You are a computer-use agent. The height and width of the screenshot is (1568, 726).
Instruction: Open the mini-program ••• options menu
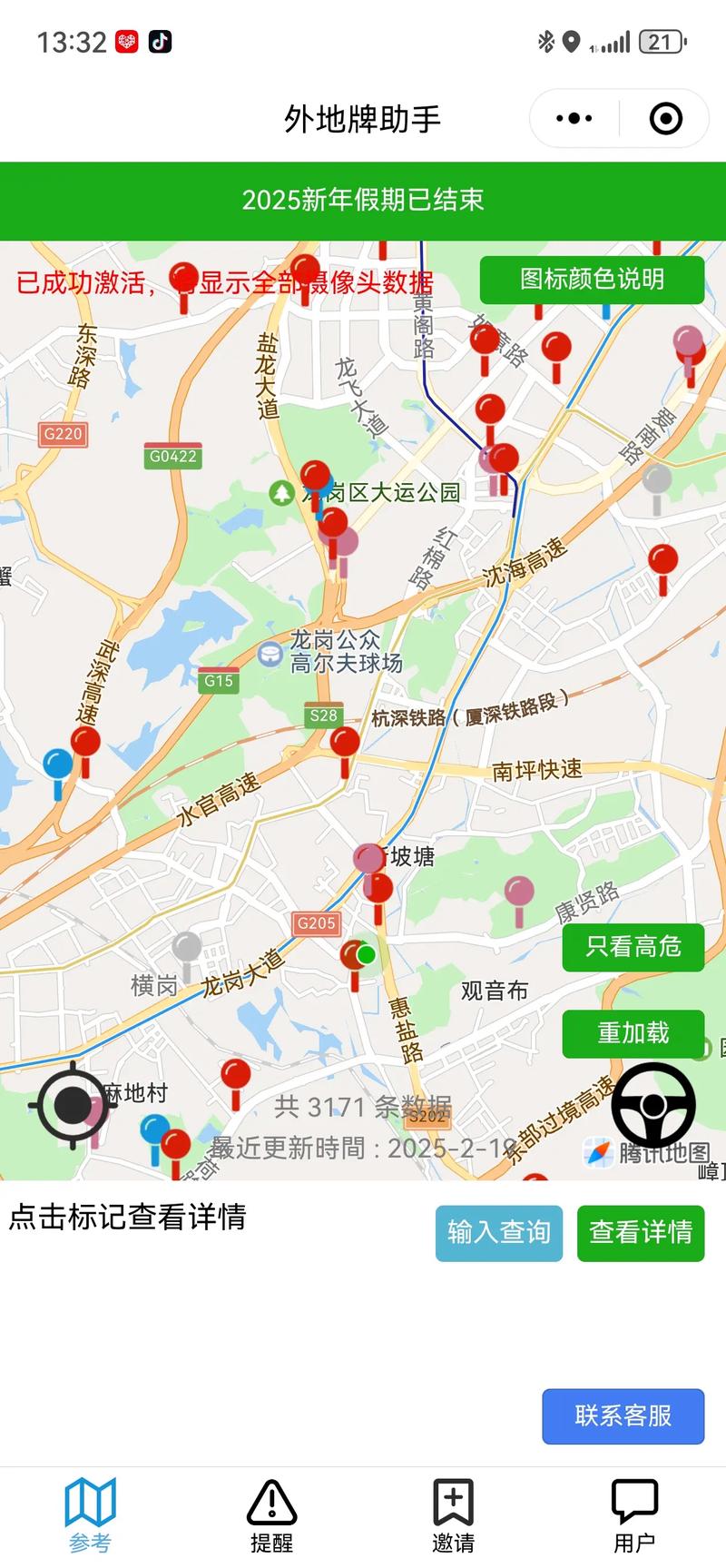[x=571, y=118]
